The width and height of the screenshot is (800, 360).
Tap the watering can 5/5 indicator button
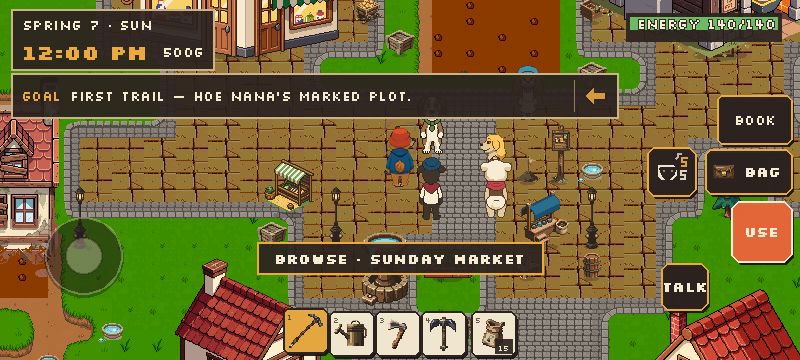672,172
